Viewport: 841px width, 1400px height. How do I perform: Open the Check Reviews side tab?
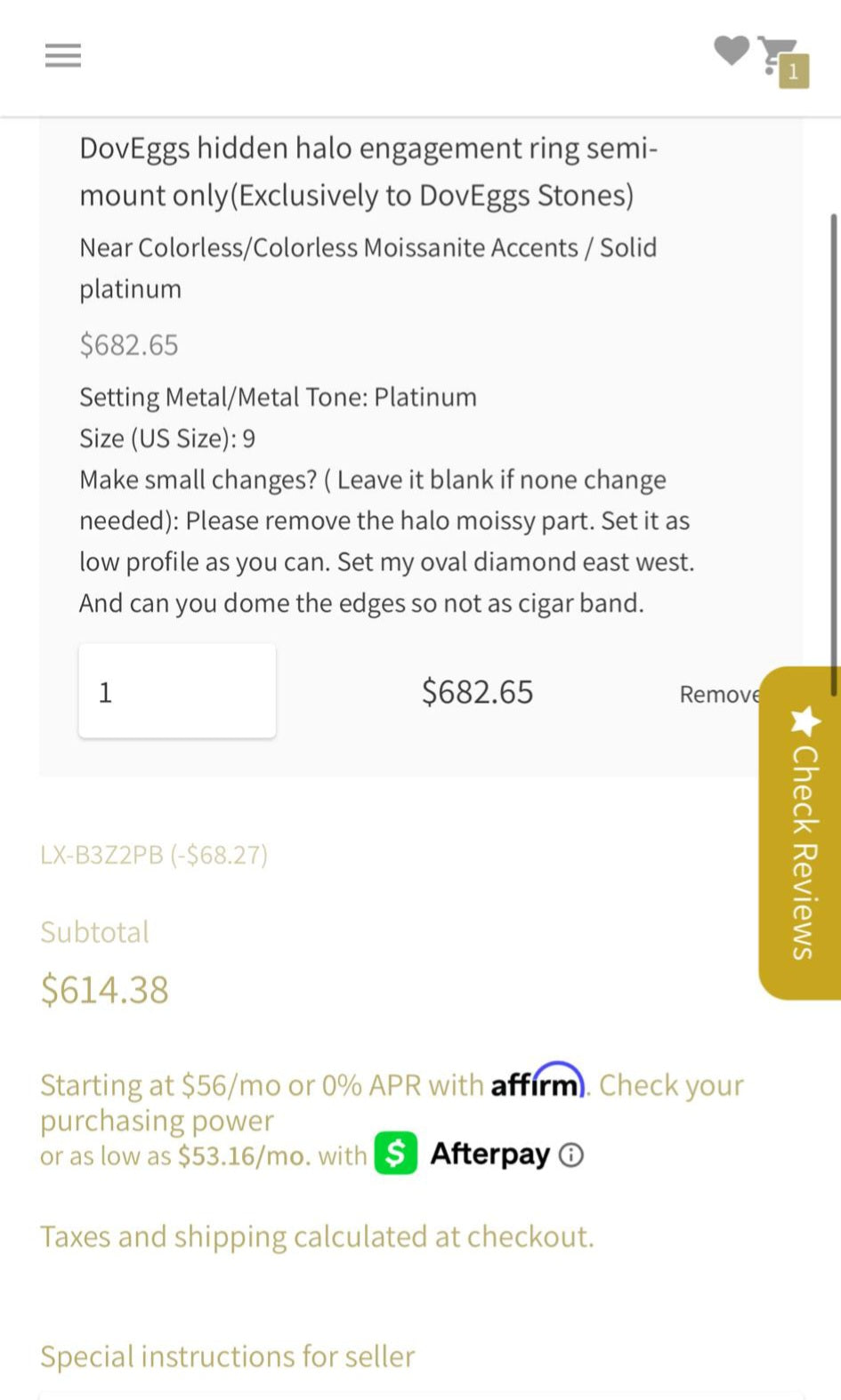coord(801,833)
